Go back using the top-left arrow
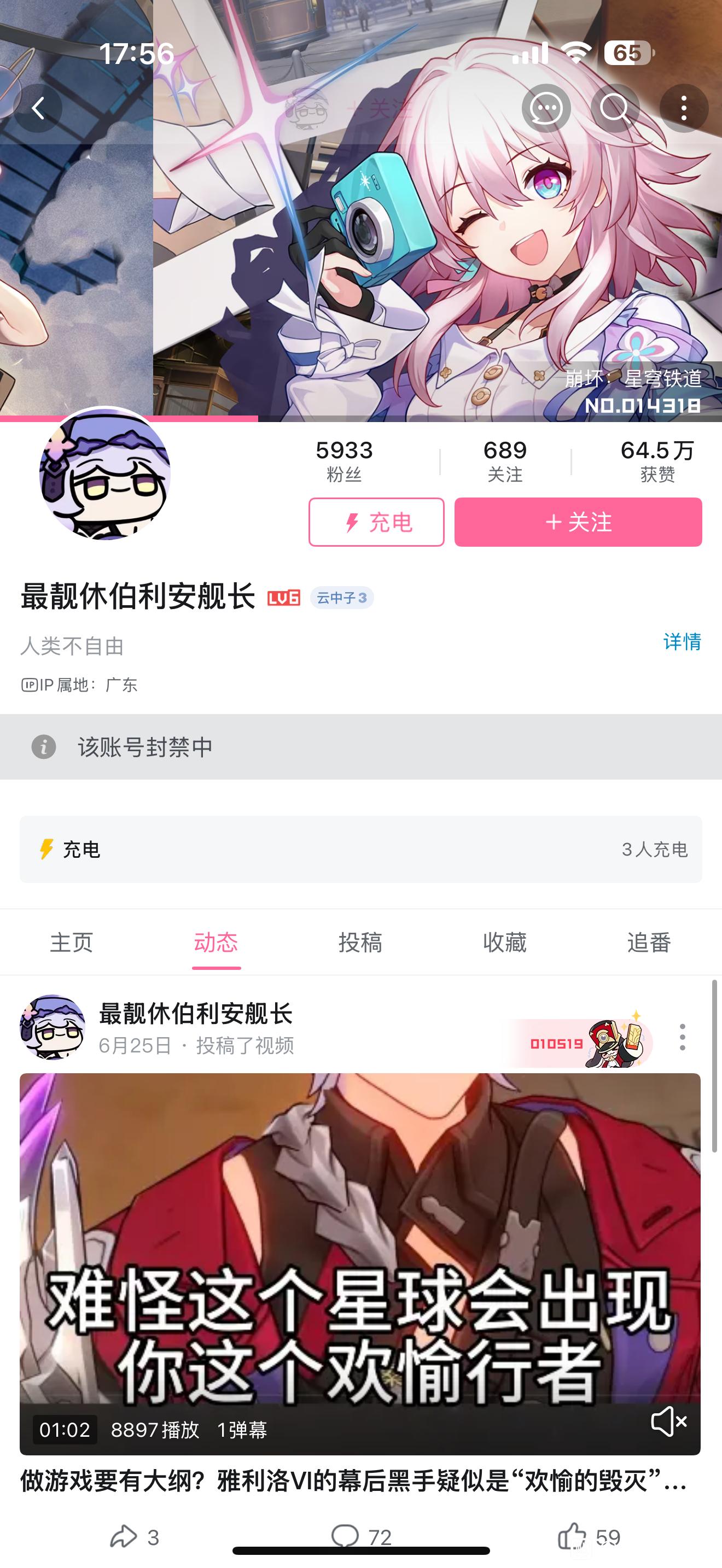 38,108
